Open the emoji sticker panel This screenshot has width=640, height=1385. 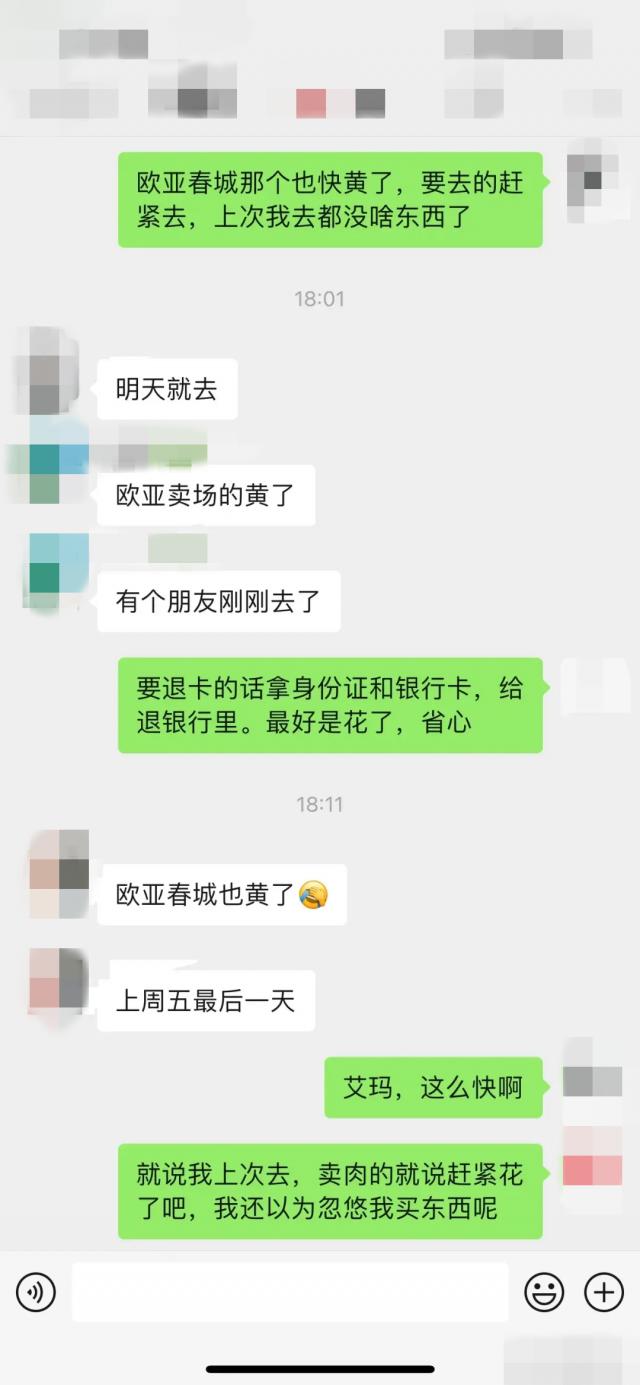544,1292
